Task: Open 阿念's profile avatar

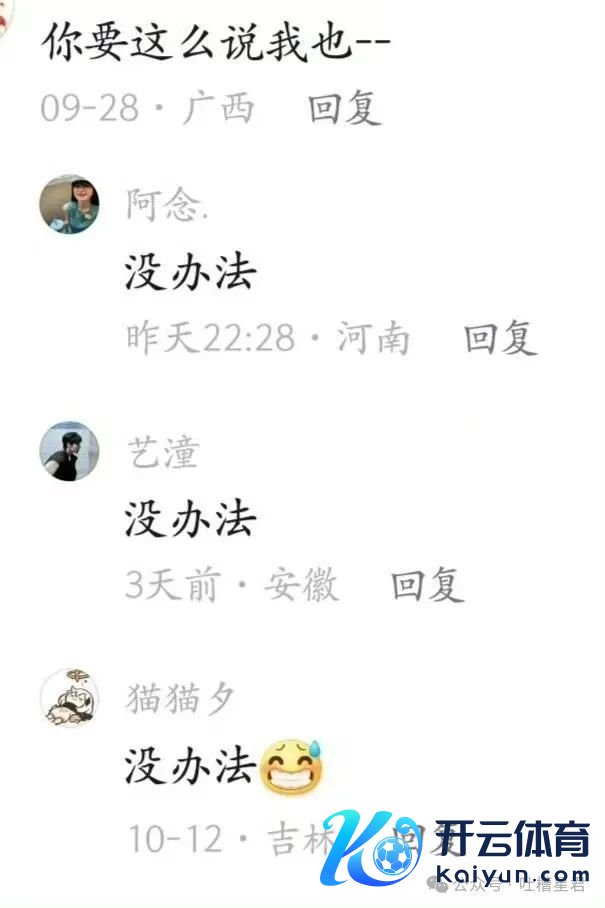Action: [69, 204]
